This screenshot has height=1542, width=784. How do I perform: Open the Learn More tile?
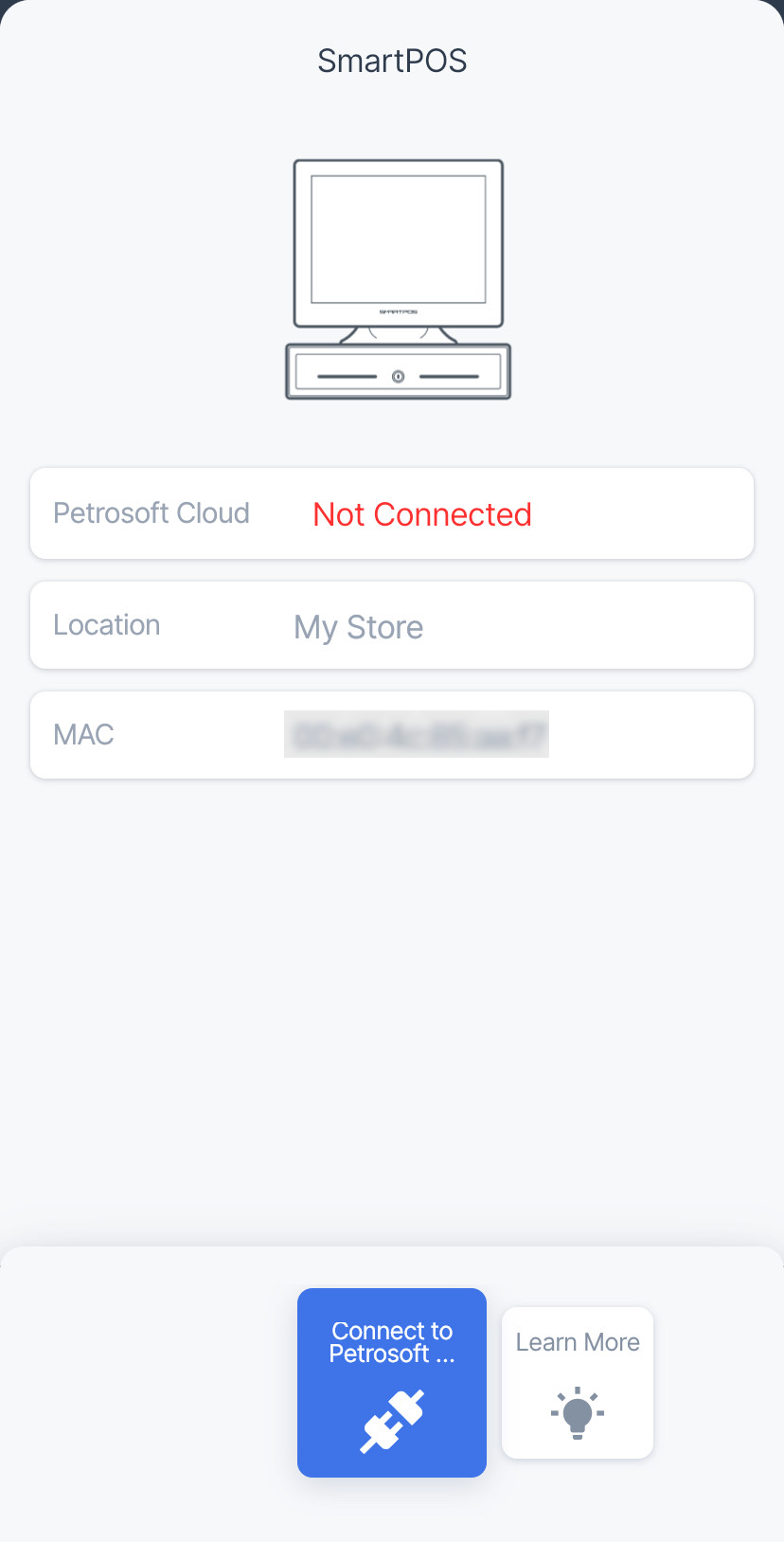[x=578, y=1383]
